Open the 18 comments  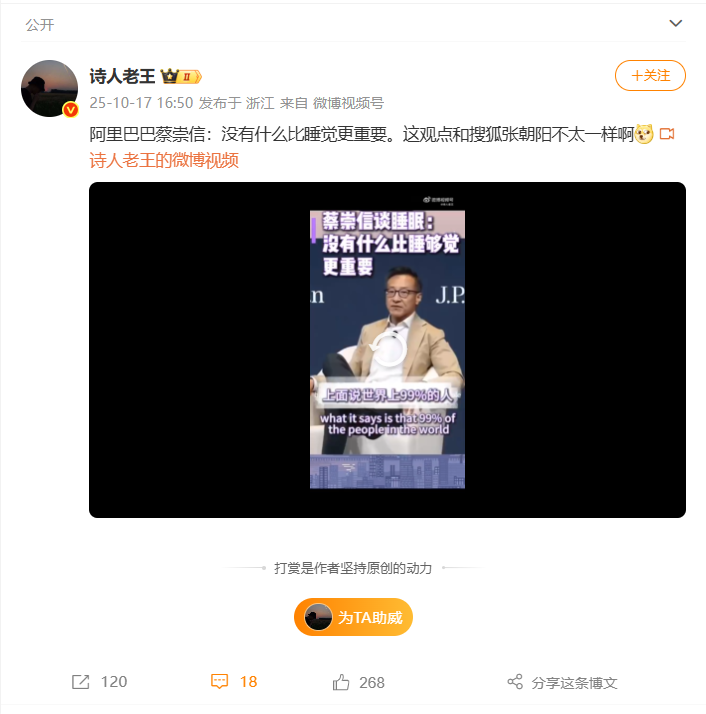click(x=235, y=682)
